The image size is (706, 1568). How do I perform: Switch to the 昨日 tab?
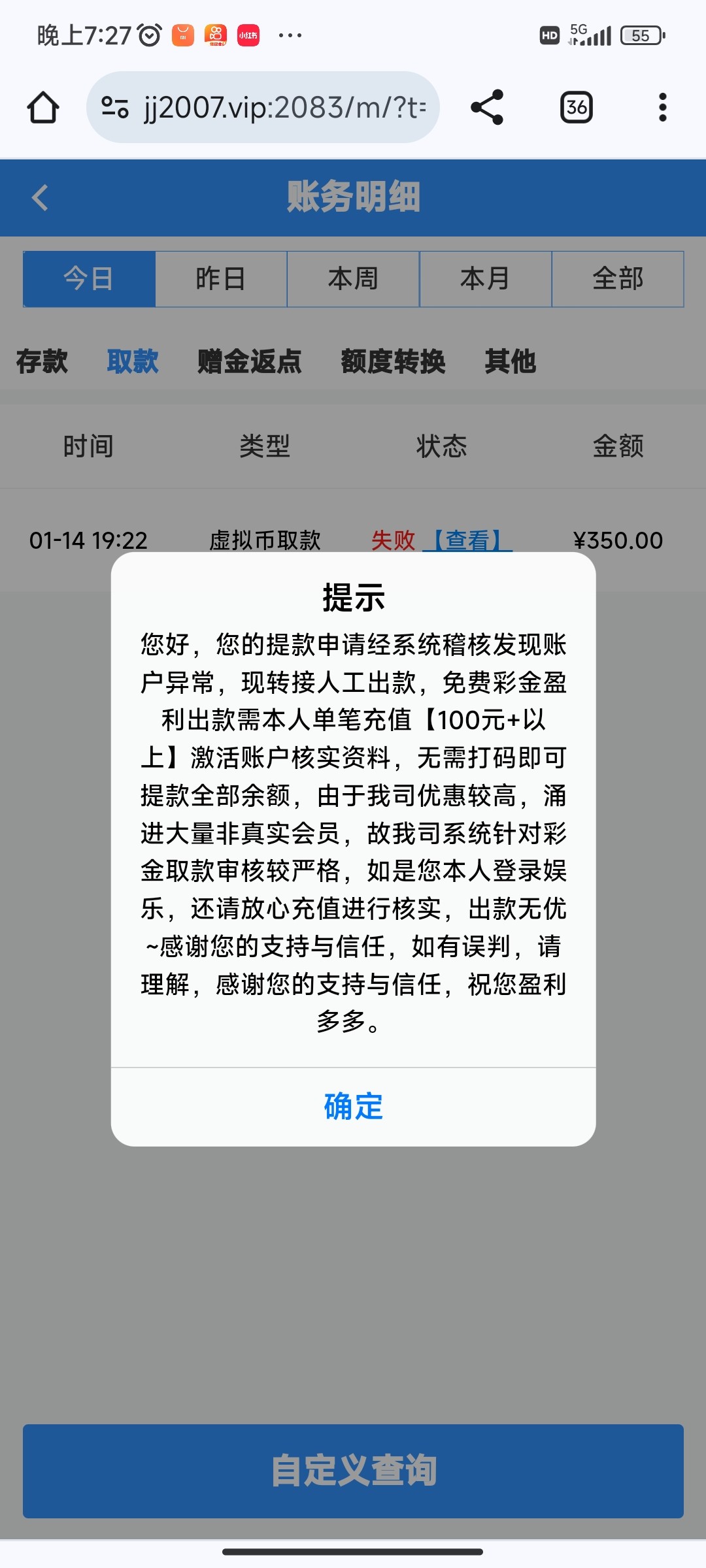(x=221, y=279)
